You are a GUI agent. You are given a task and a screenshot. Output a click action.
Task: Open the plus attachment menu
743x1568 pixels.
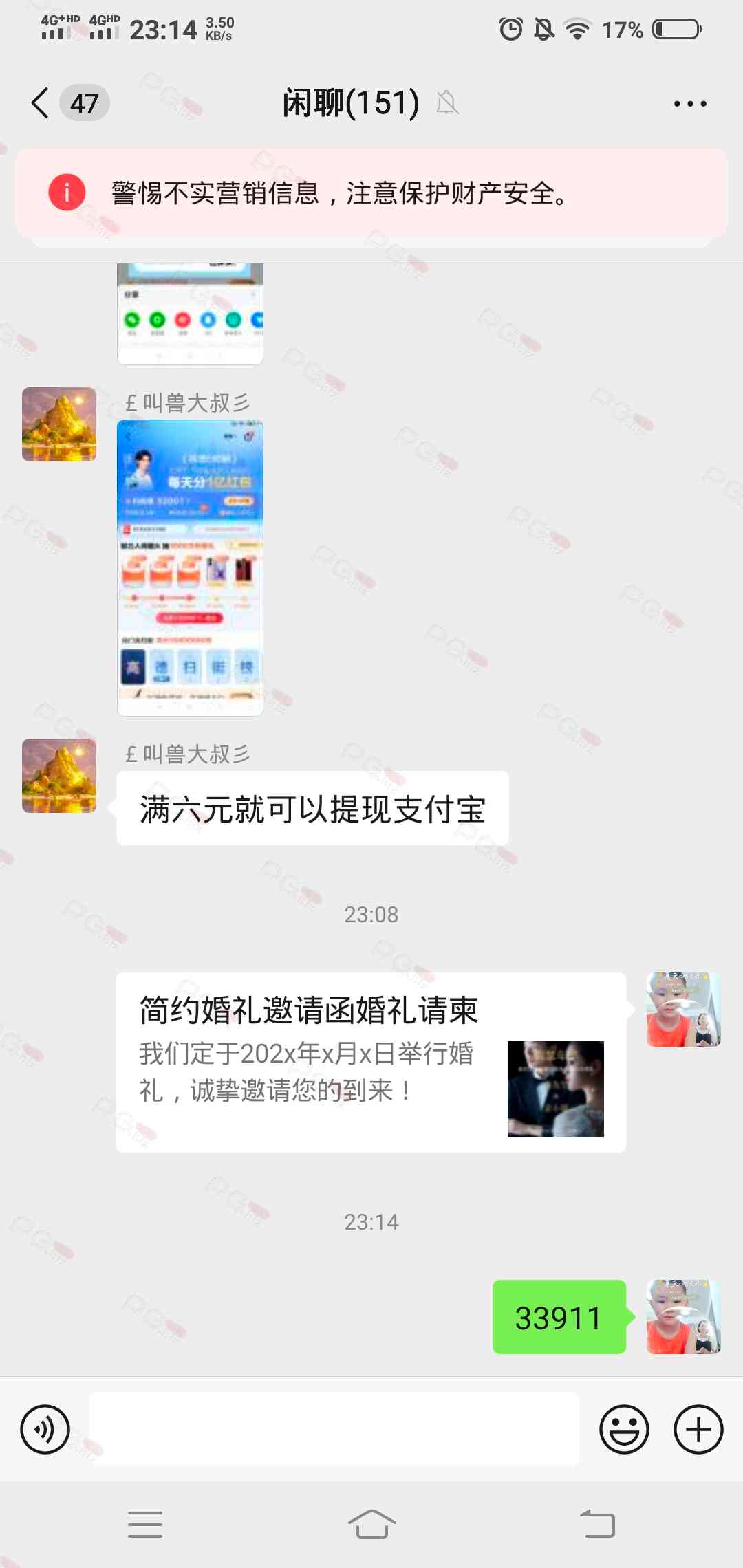[x=698, y=1429]
